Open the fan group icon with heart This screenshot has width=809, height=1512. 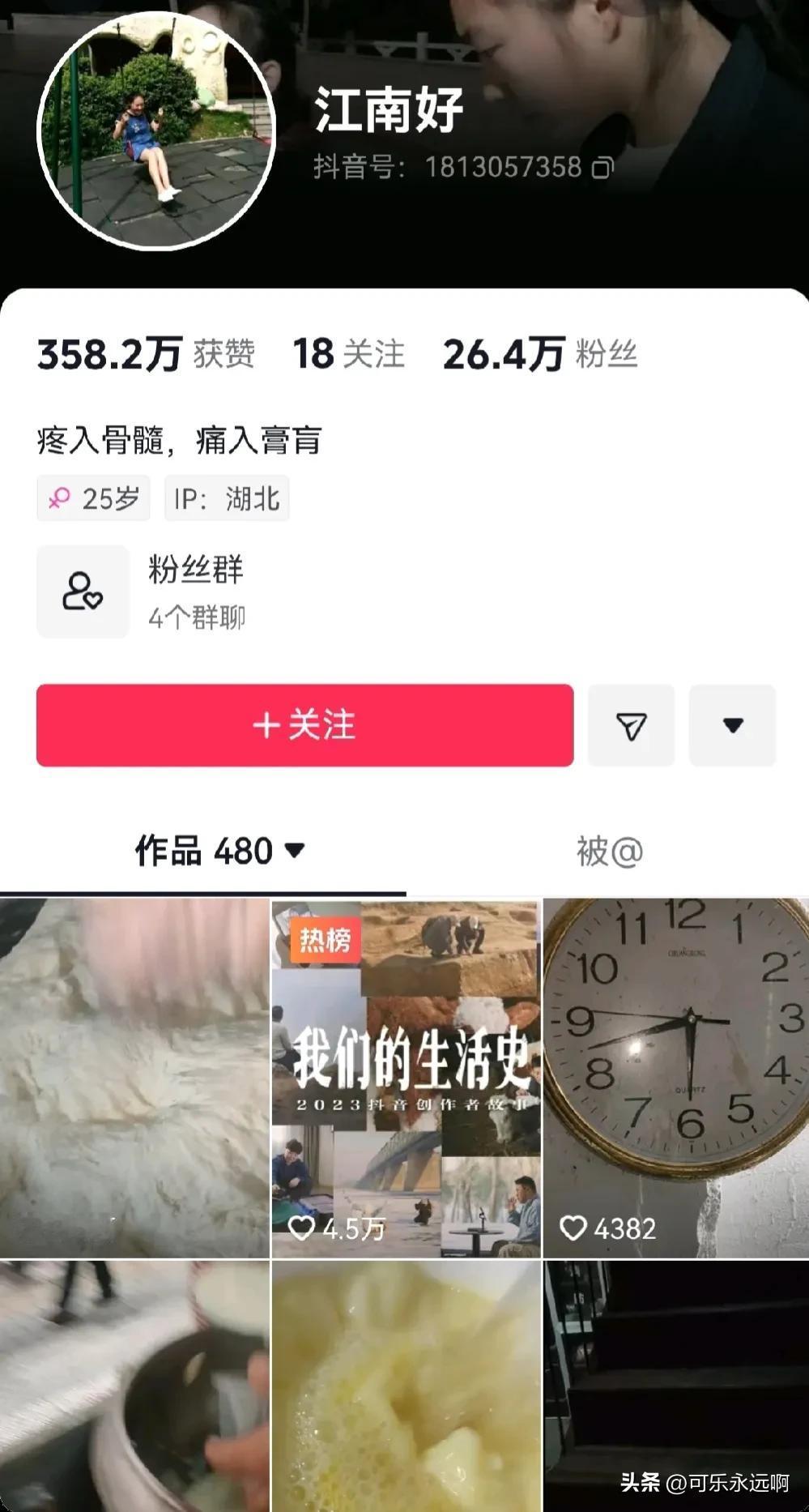coord(82,592)
